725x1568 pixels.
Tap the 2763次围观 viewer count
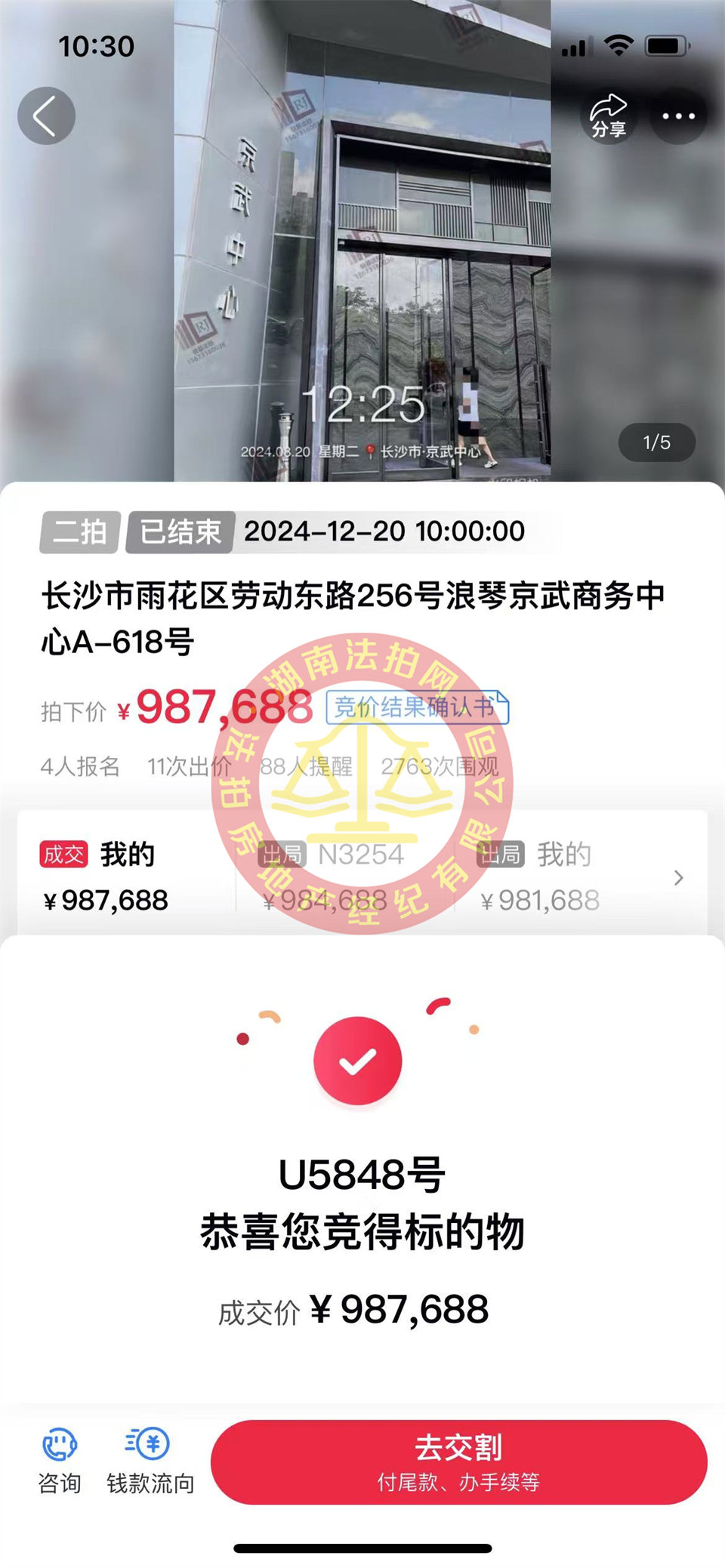click(x=442, y=763)
